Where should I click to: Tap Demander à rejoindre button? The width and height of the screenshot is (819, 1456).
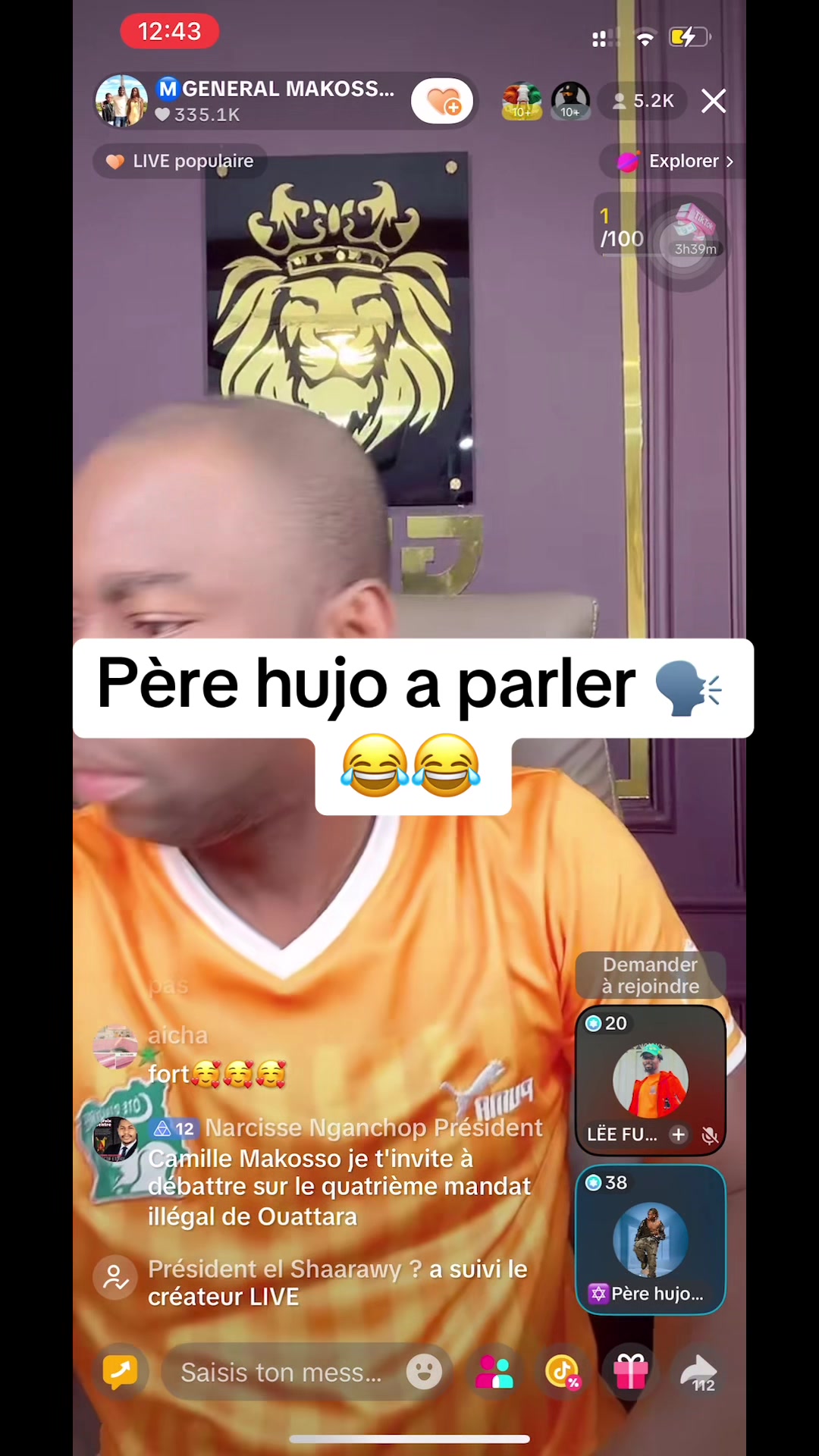pos(651,975)
